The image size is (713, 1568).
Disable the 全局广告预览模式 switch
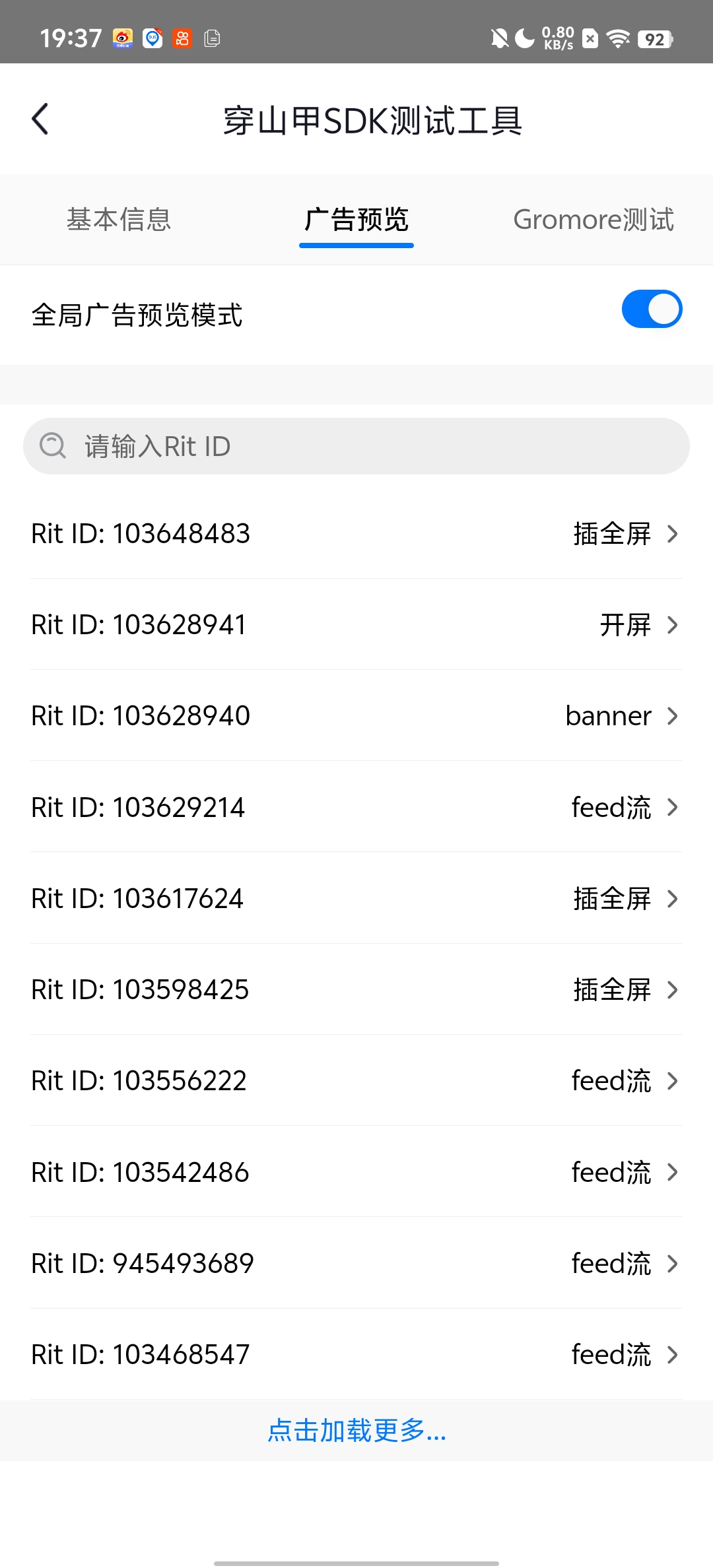point(652,310)
